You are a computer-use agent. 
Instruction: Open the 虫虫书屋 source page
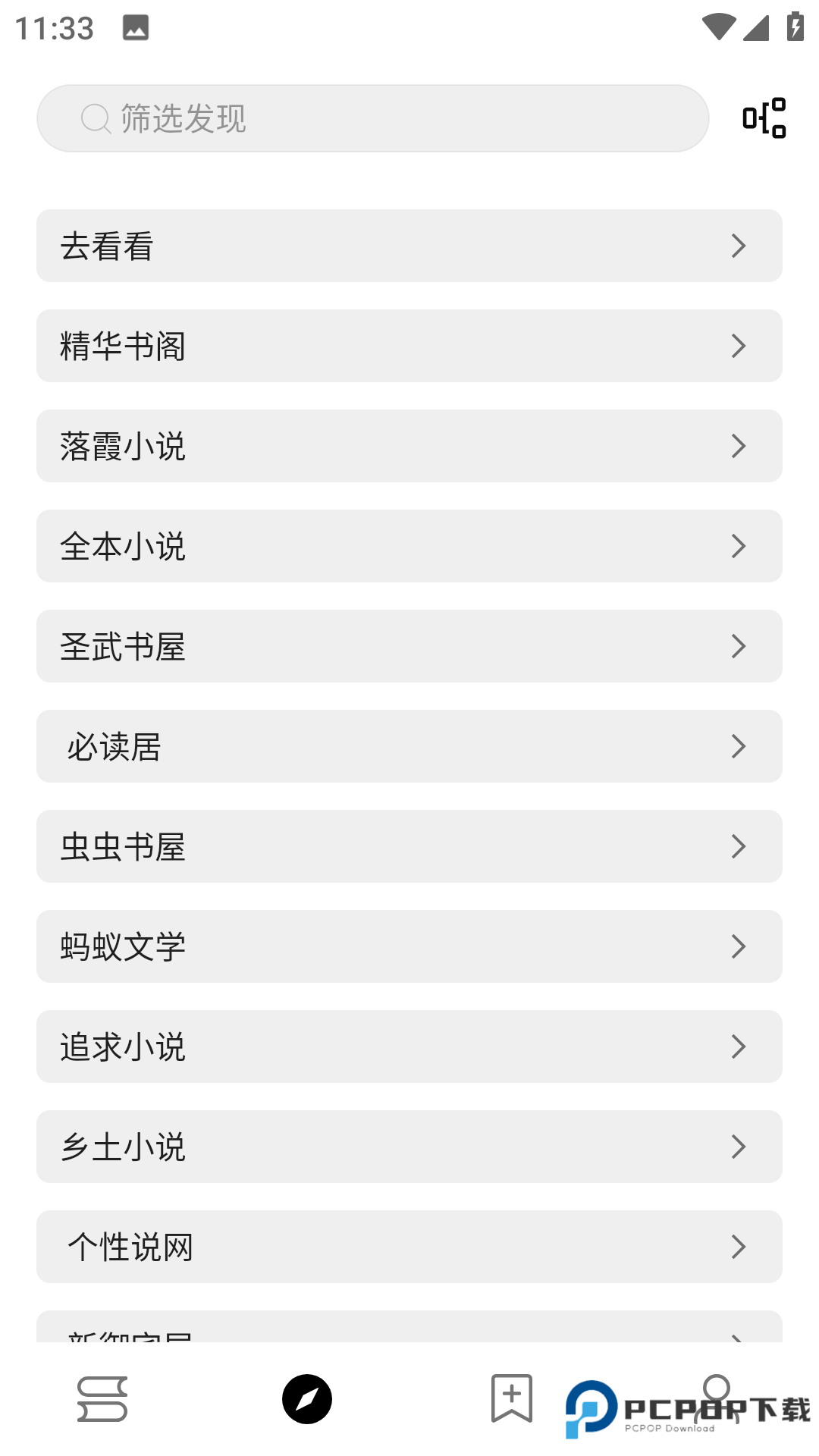coord(409,846)
